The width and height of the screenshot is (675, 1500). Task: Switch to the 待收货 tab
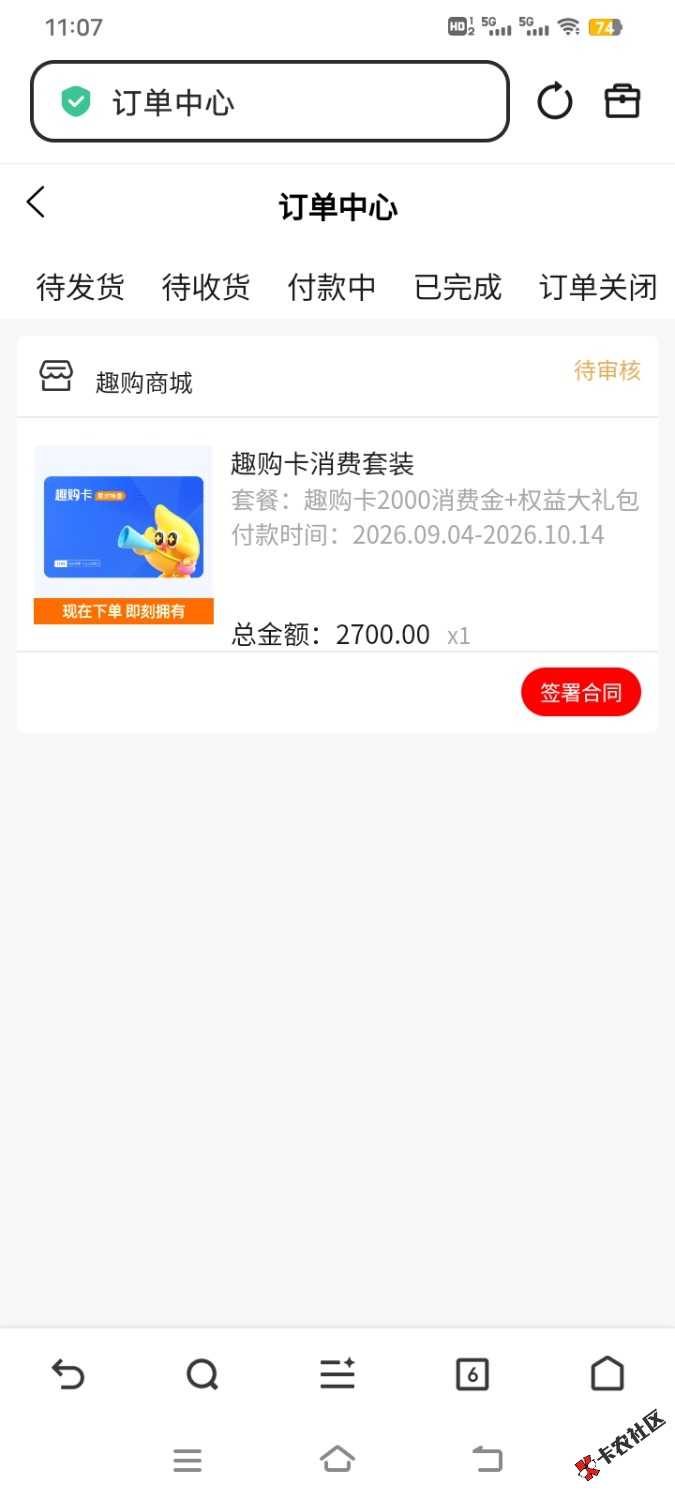pos(206,288)
